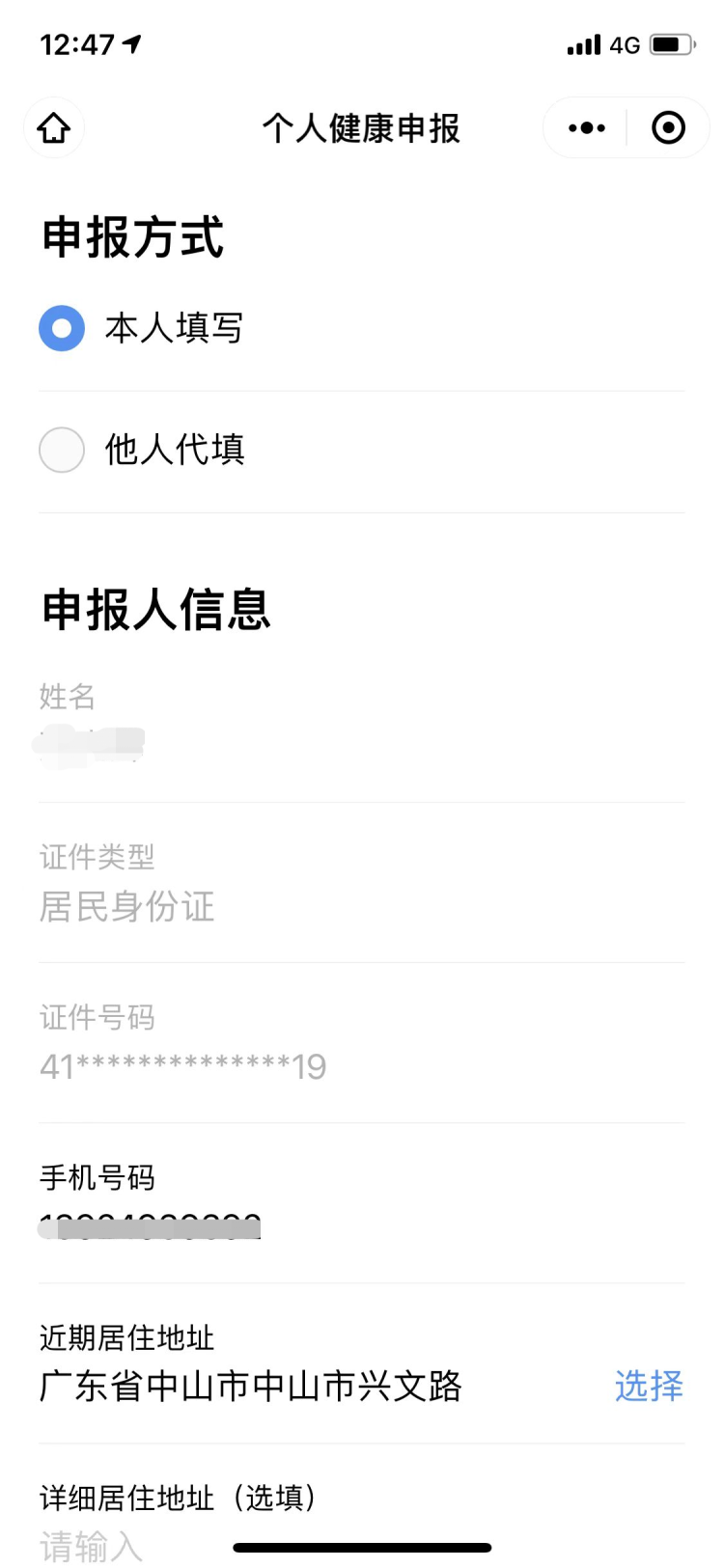This screenshot has height=1568, width=724.
Task: Close the mini program via circle icon
Action: pos(668,127)
